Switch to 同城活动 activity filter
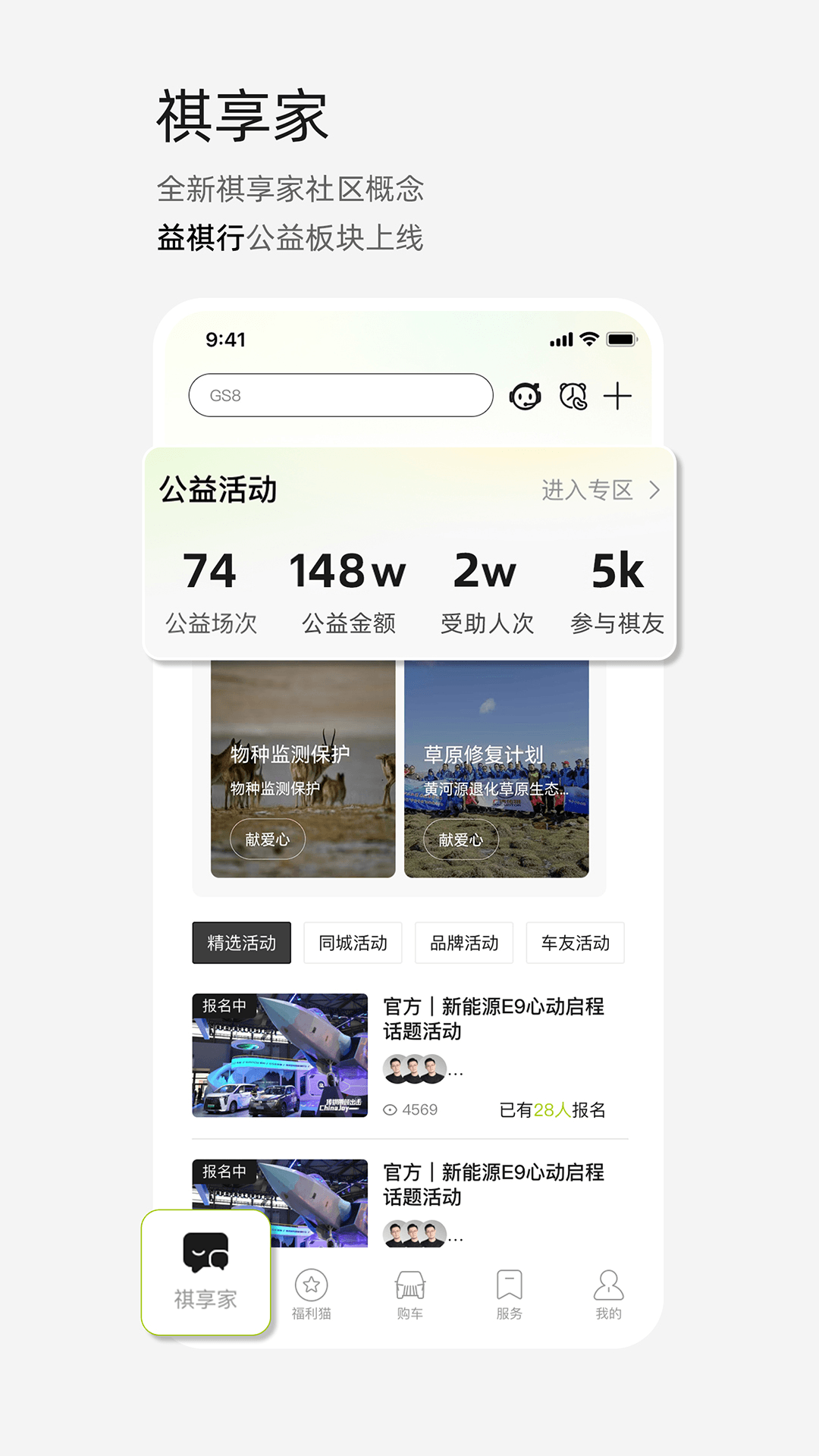The image size is (819, 1456). click(x=353, y=943)
